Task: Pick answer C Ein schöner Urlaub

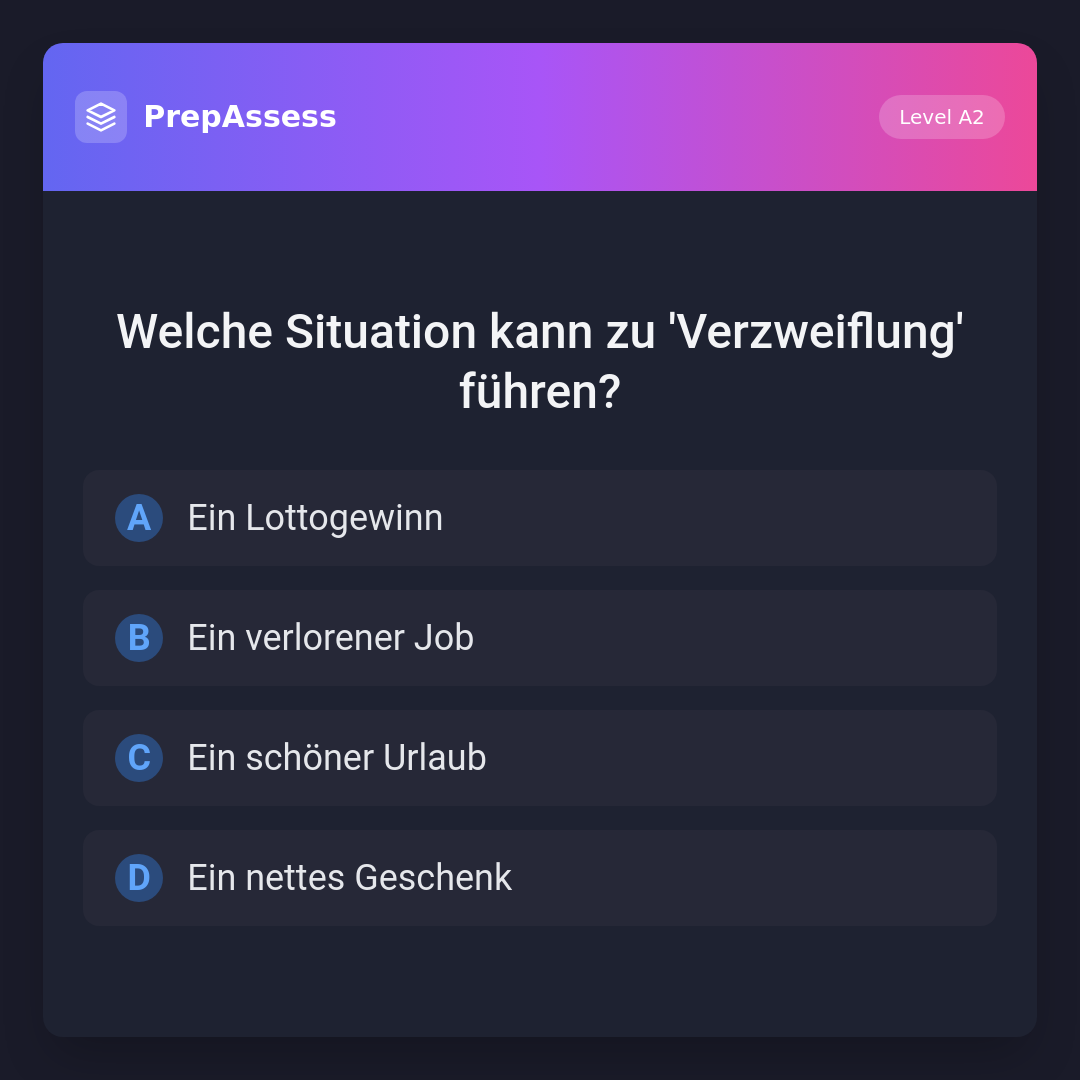Action: point(540,758)
